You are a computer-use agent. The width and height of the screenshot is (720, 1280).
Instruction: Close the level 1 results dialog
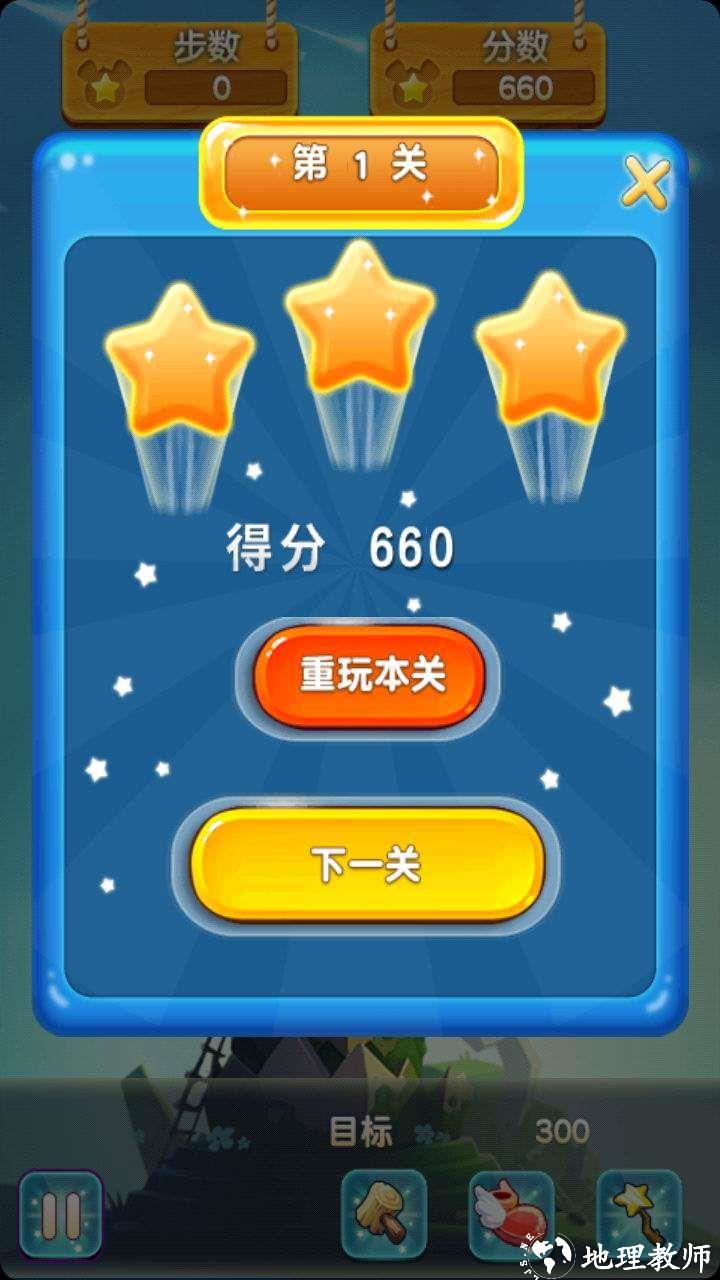[645, 184]
